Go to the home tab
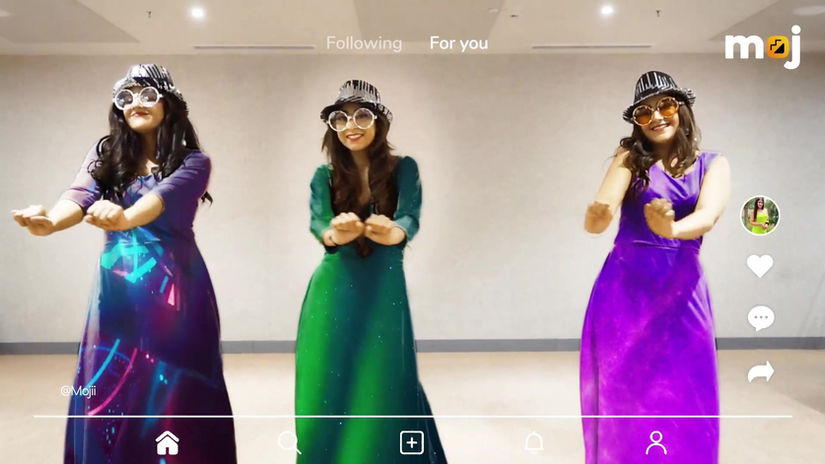Image resolution: width=825 pixels, height=464 pixels. pos(167,443)
